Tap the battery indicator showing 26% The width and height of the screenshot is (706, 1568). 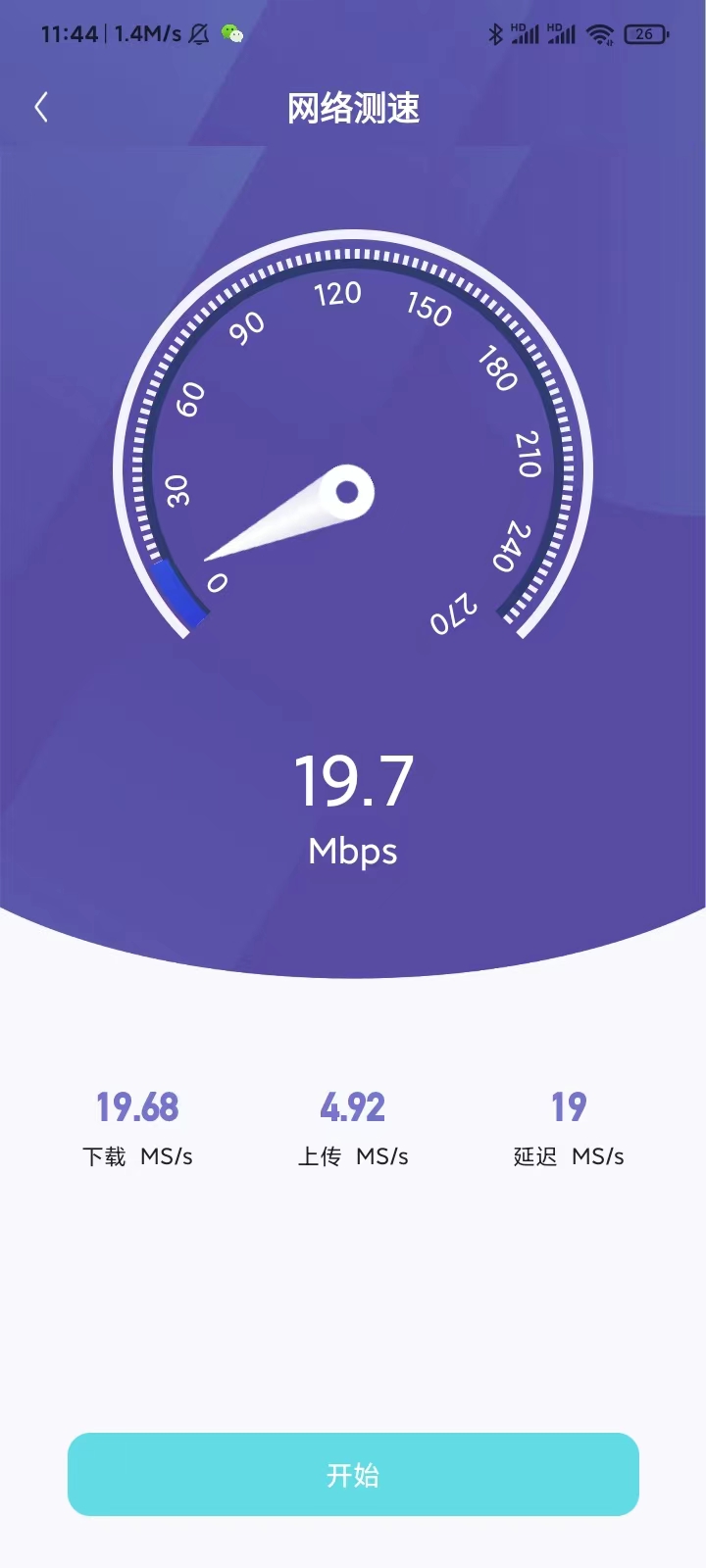tap(644, 32)
